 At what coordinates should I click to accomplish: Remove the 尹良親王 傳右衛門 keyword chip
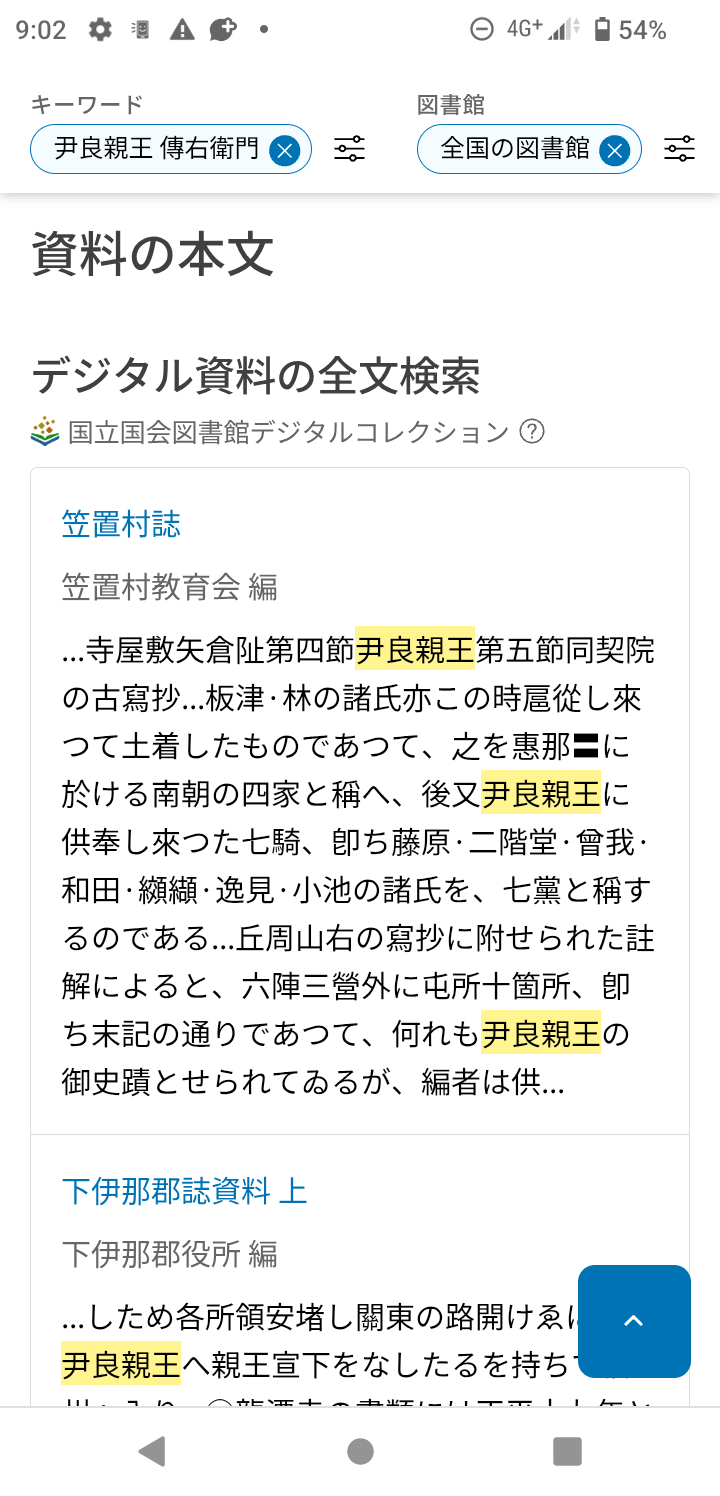pyautogui.click(x=285, y=150)
